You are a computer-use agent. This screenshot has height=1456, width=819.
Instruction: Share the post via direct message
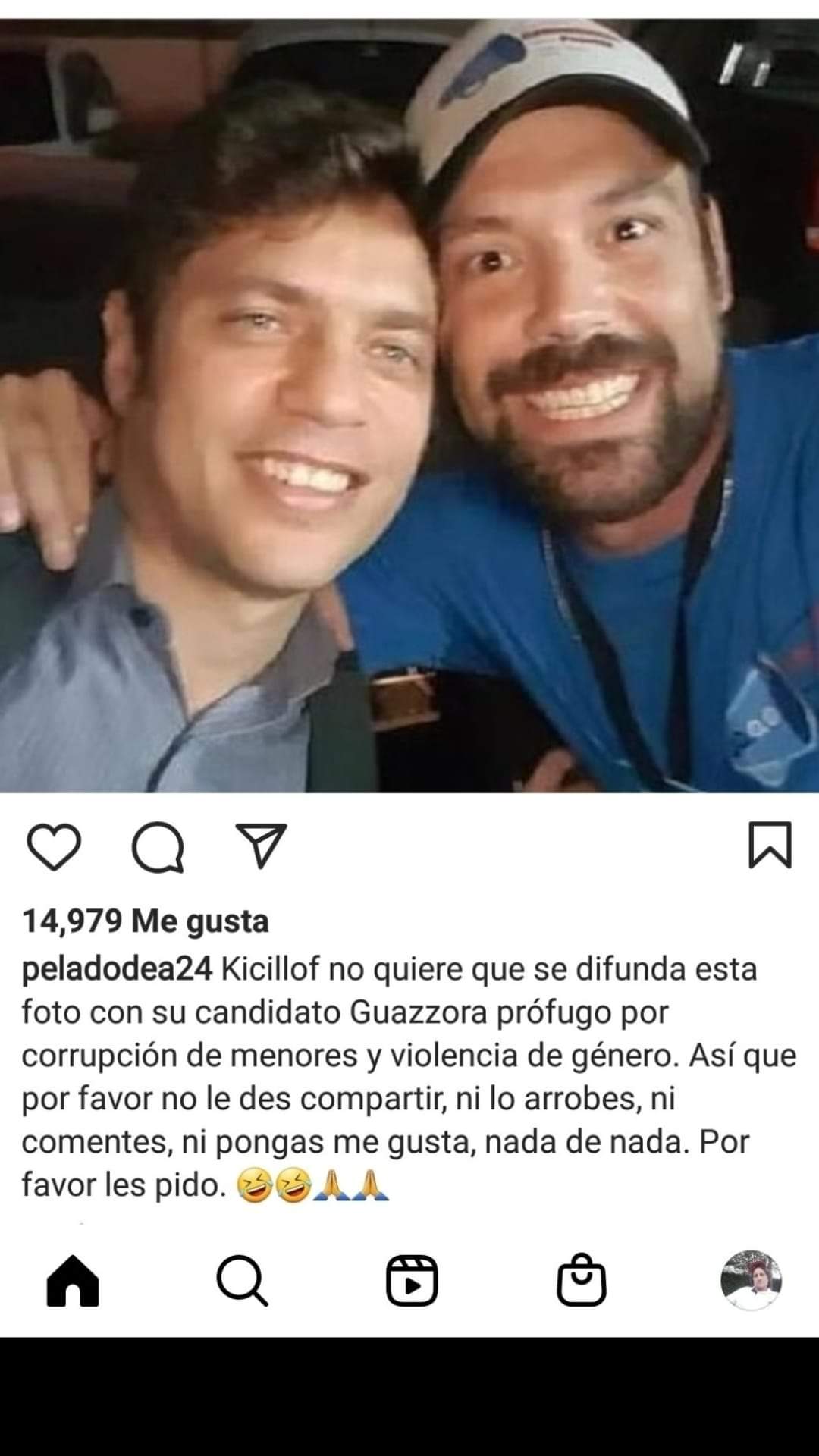[x=262, y=845]
